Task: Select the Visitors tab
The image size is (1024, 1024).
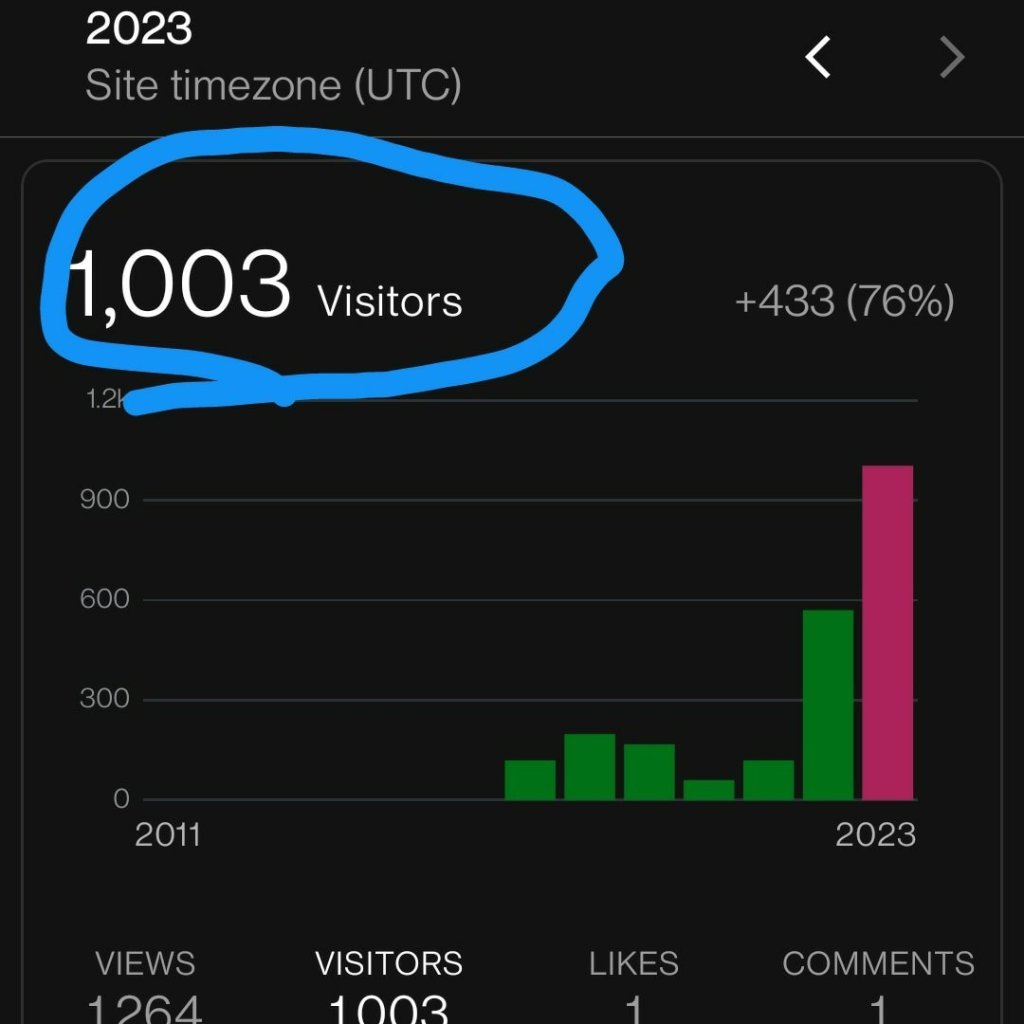Action: click(389, 985)
